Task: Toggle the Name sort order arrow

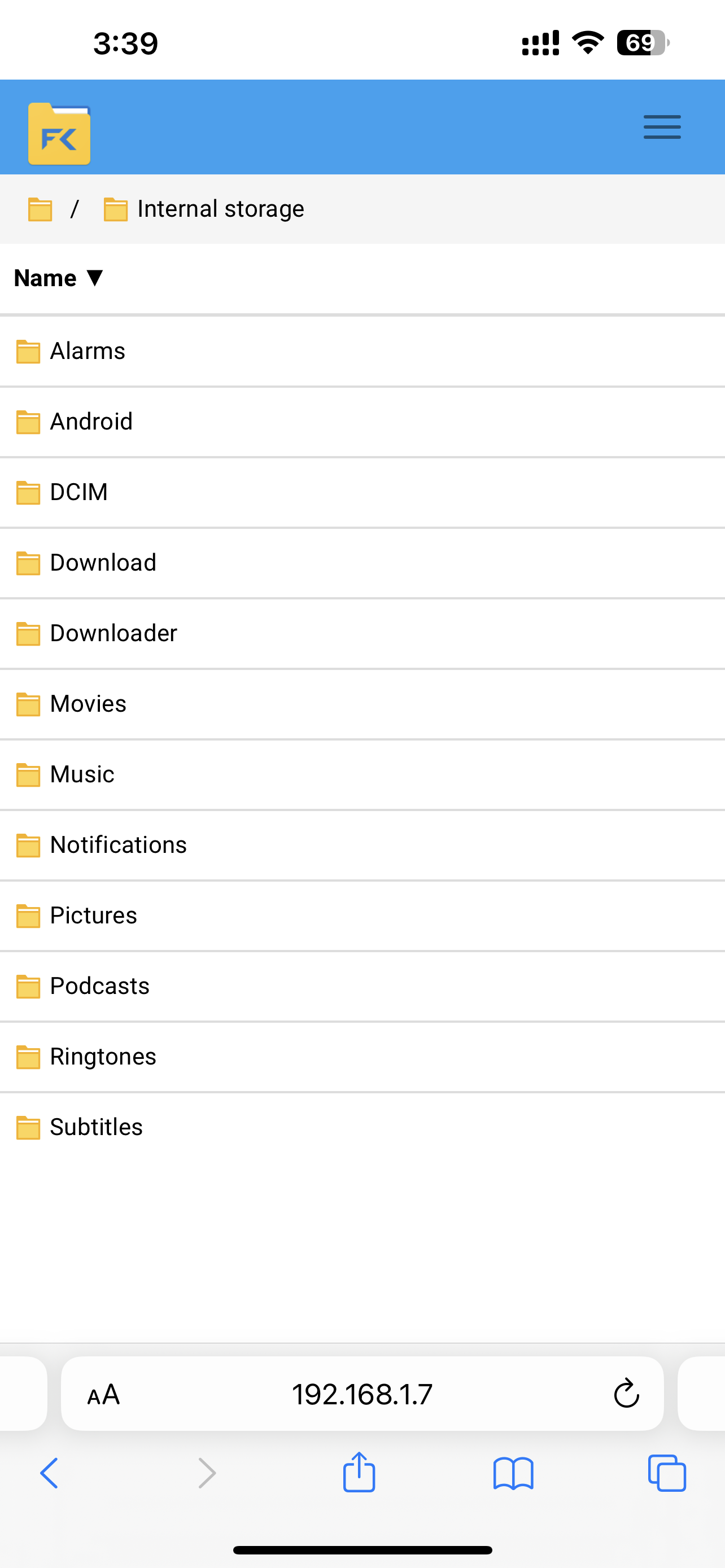Action: [x=94, y=278]
